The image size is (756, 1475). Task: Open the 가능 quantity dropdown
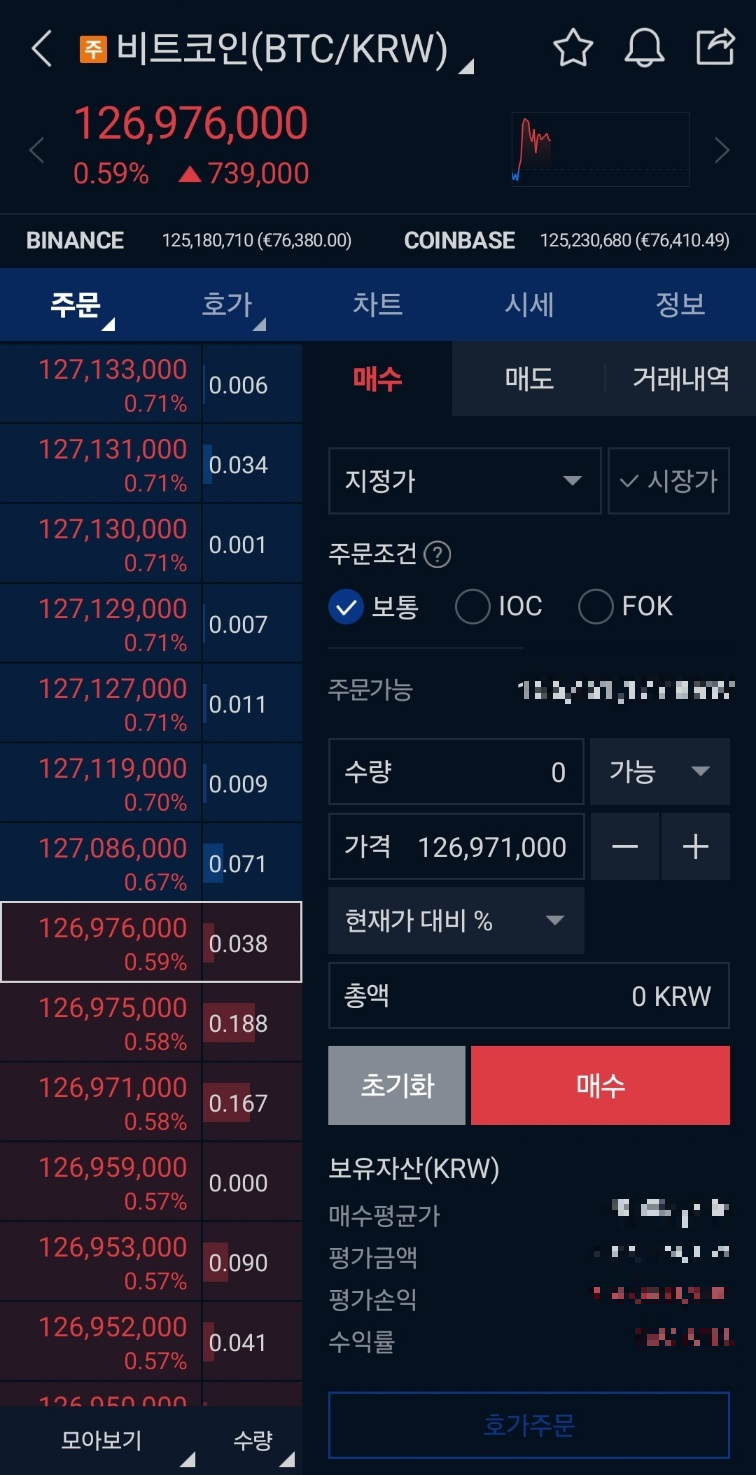(659, 771)
